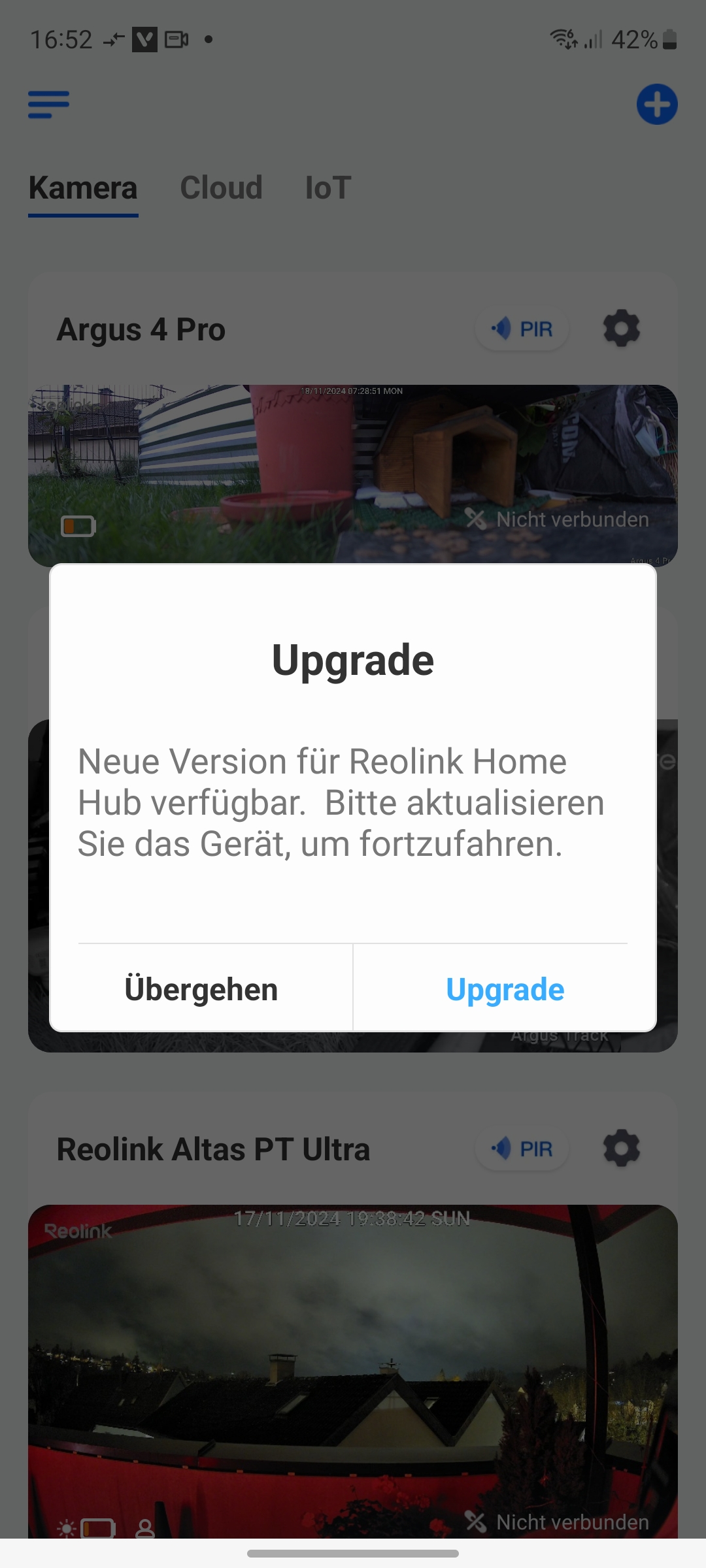Select the Kamera tab
This screenshot has width=706, height=1568.
pyautogui.click(x=83, y=188)
